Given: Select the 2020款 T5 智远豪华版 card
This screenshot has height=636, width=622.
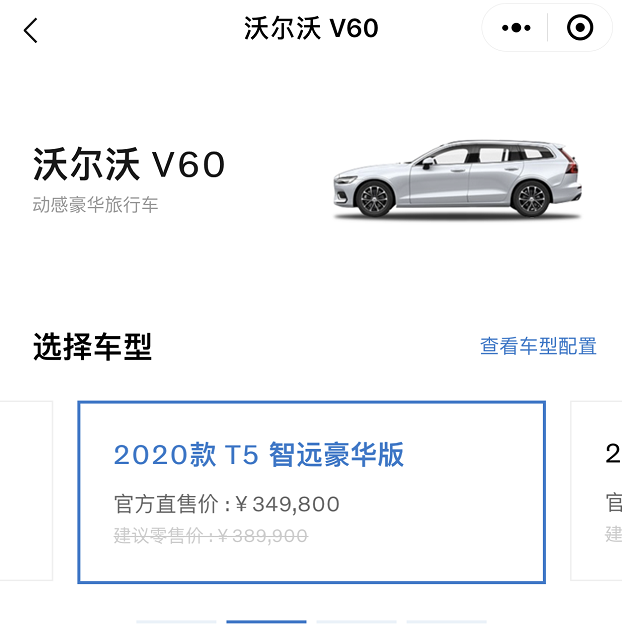Looking at the screenshot, I should 311,491.
